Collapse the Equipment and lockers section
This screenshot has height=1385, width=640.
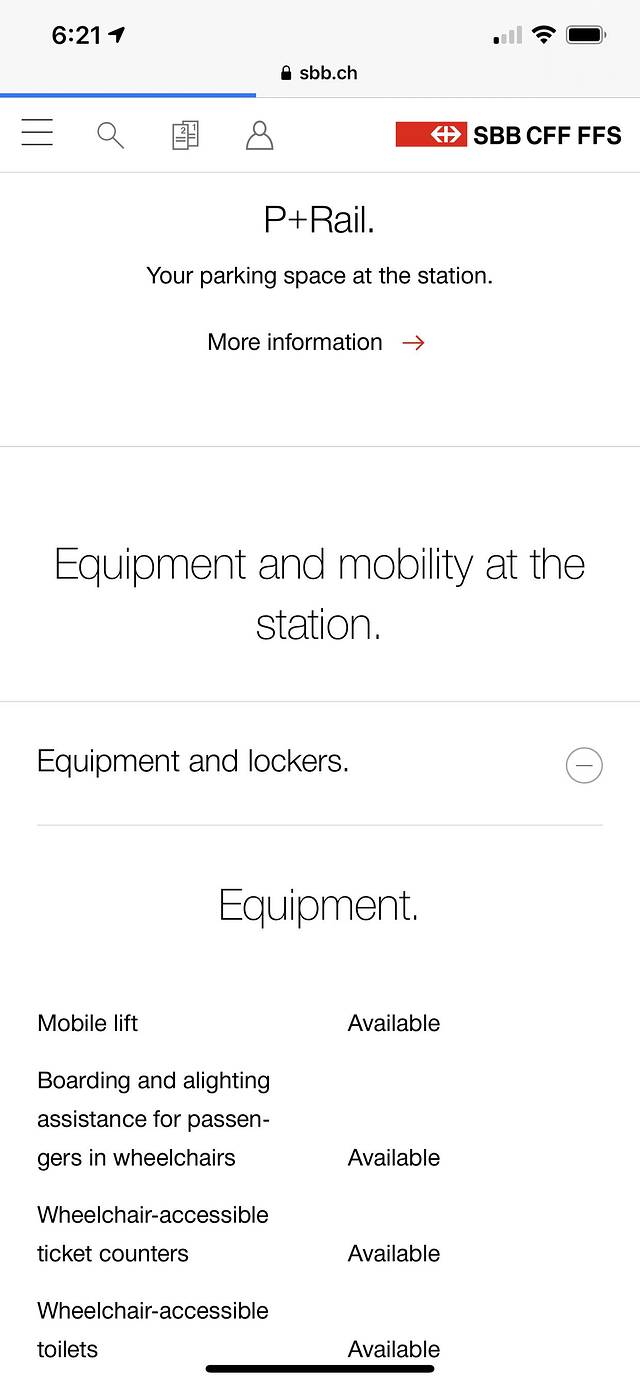click(x=584, y=765)
